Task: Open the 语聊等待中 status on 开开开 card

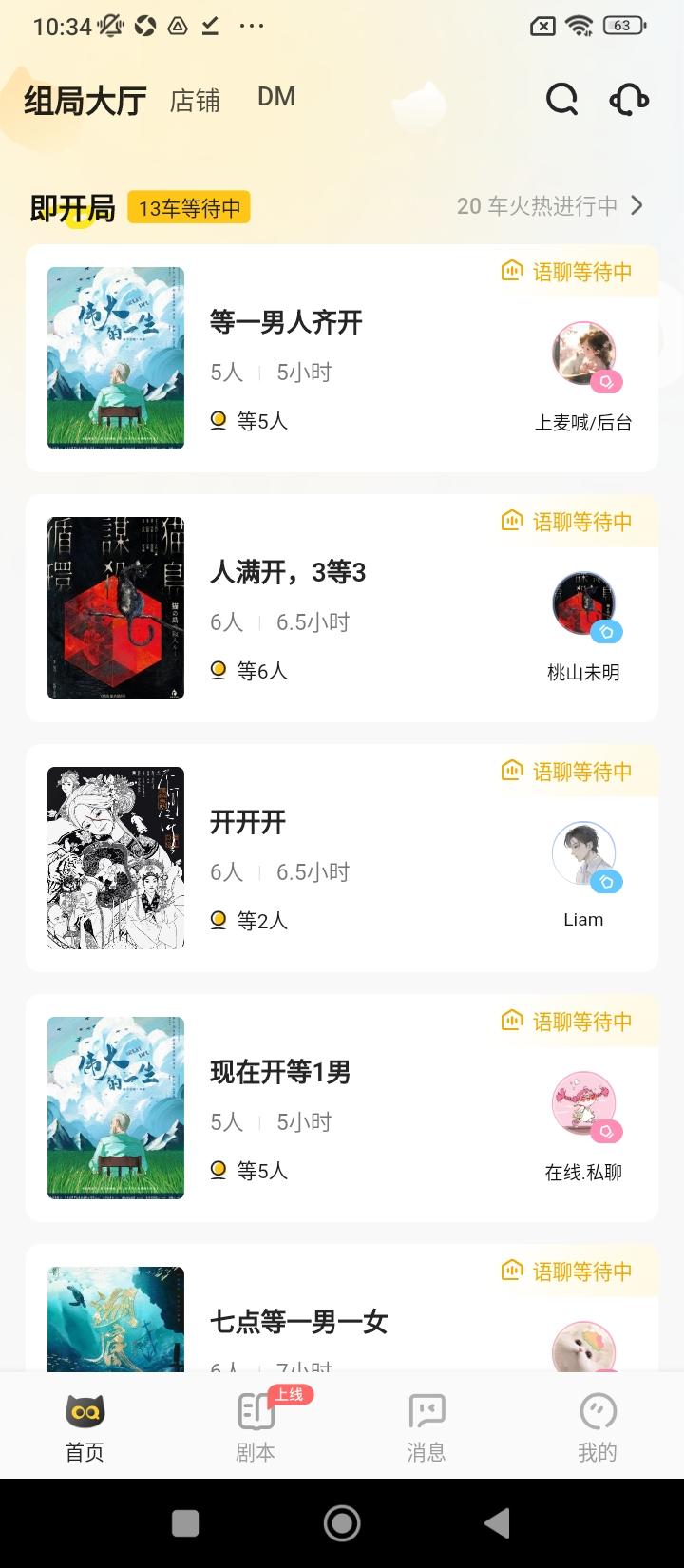Action: pos(579,771)
